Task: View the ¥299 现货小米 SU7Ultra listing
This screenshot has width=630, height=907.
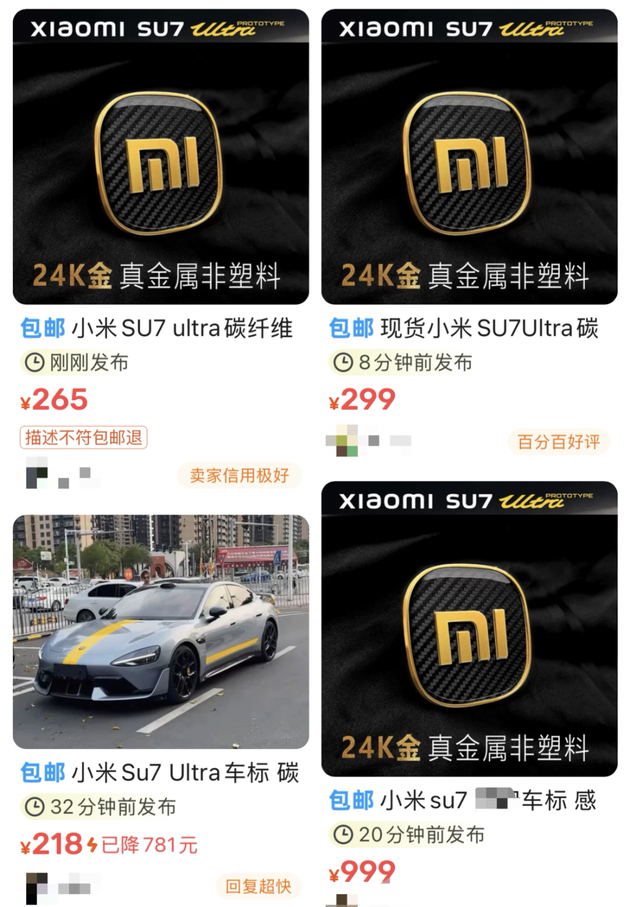Action: point(469,157)
